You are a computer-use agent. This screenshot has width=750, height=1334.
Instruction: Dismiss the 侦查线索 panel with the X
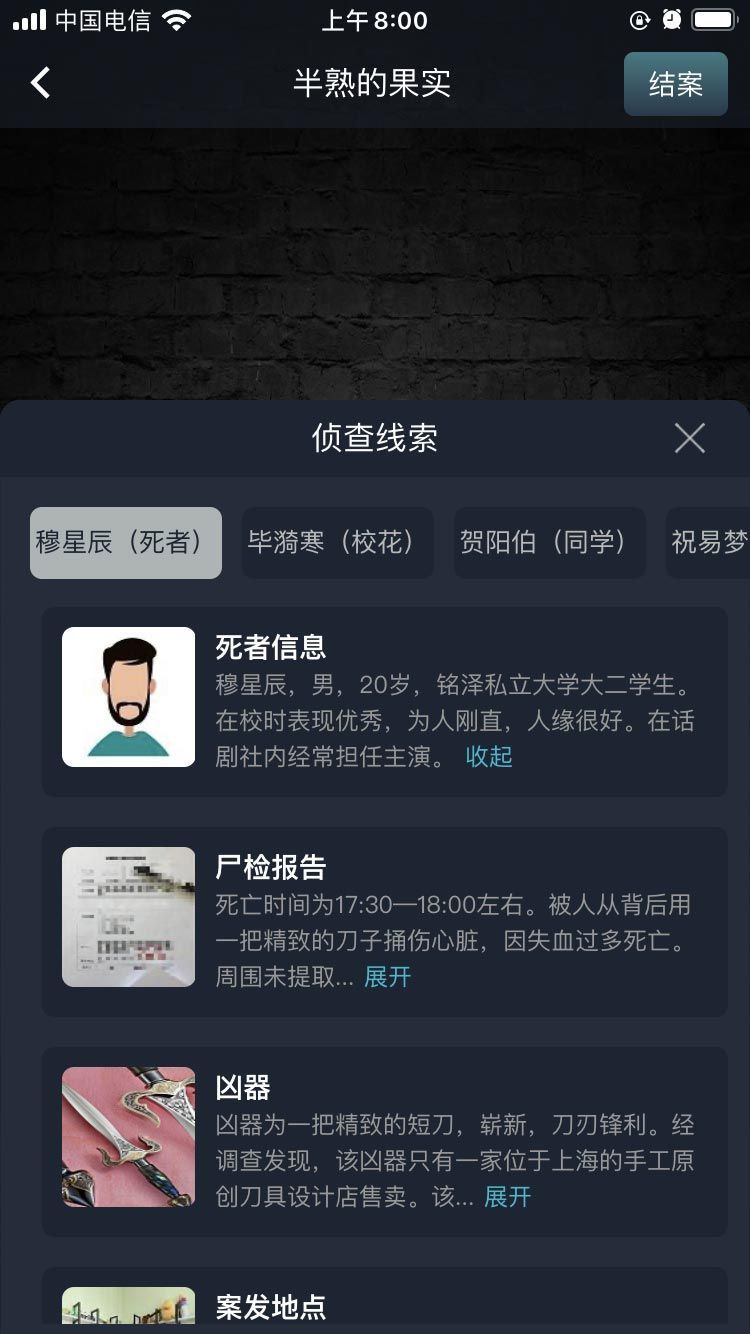(x=689, y=438)
